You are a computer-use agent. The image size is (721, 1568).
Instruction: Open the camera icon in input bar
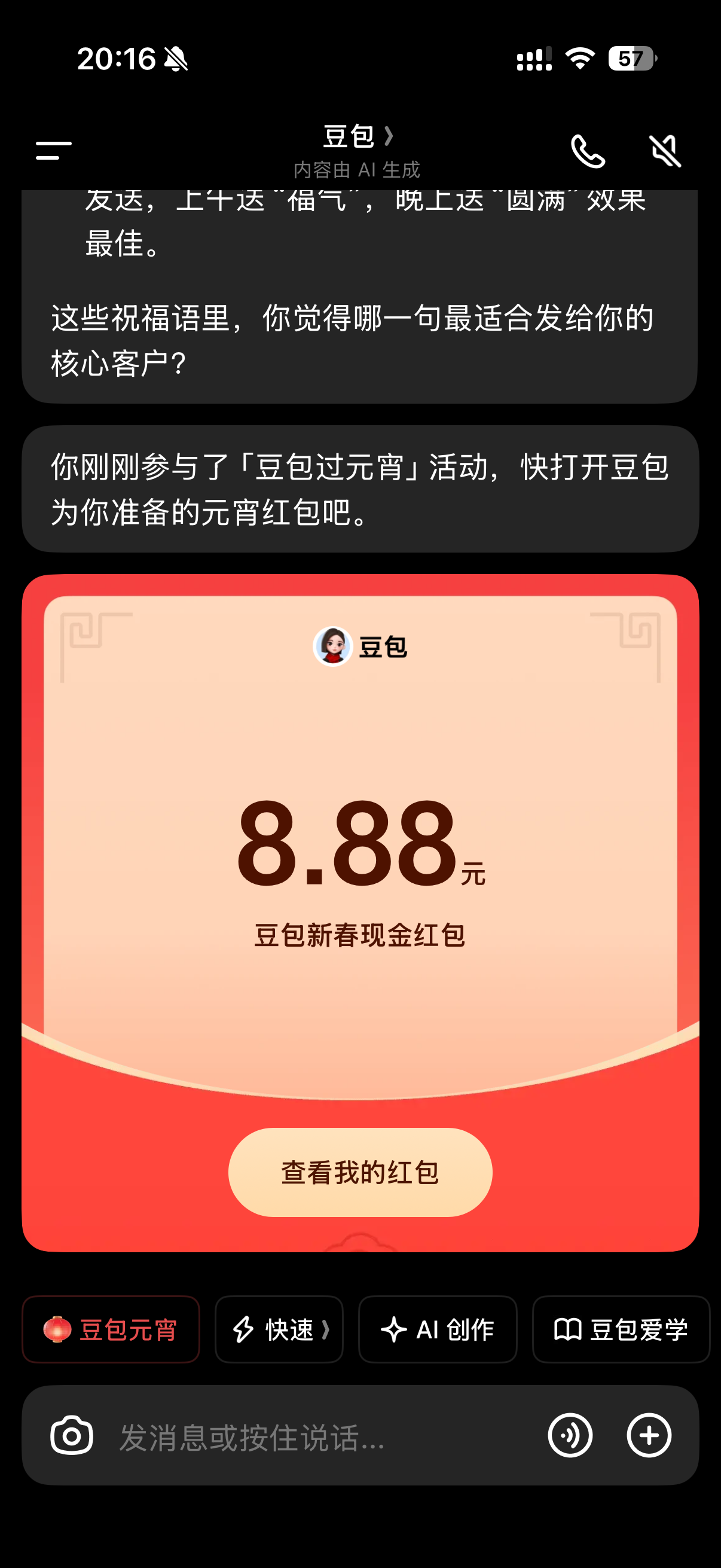tap(72, 1436)
